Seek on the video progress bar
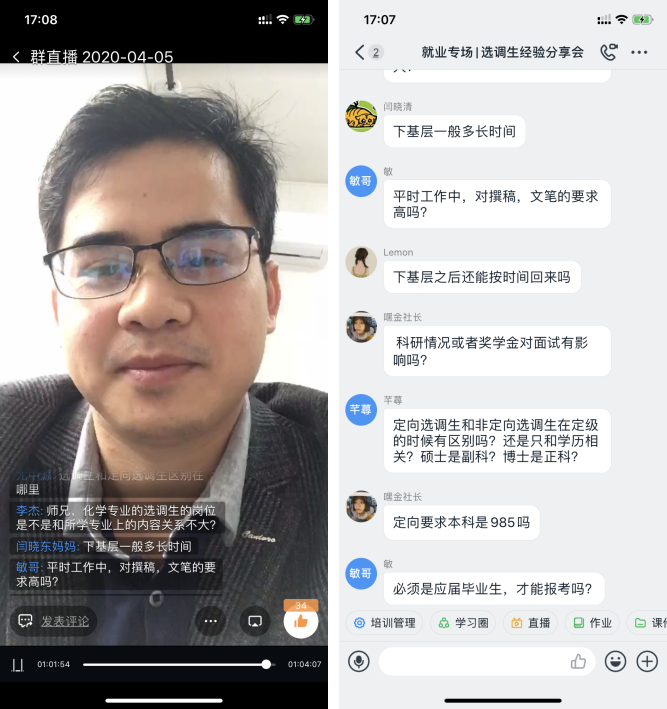Screen dimensions: 667x709 176,664
